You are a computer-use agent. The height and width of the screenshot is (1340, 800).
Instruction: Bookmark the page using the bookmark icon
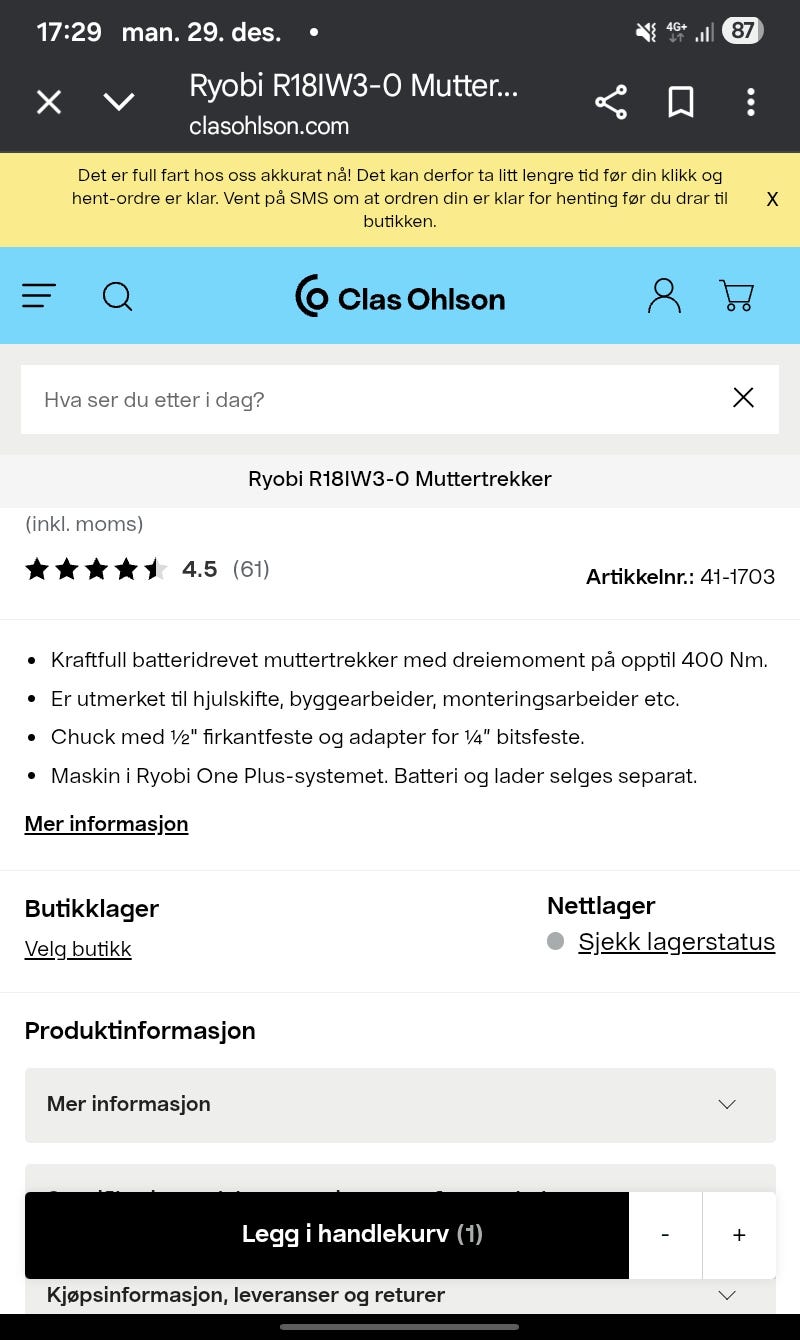(x=681, y=102)
